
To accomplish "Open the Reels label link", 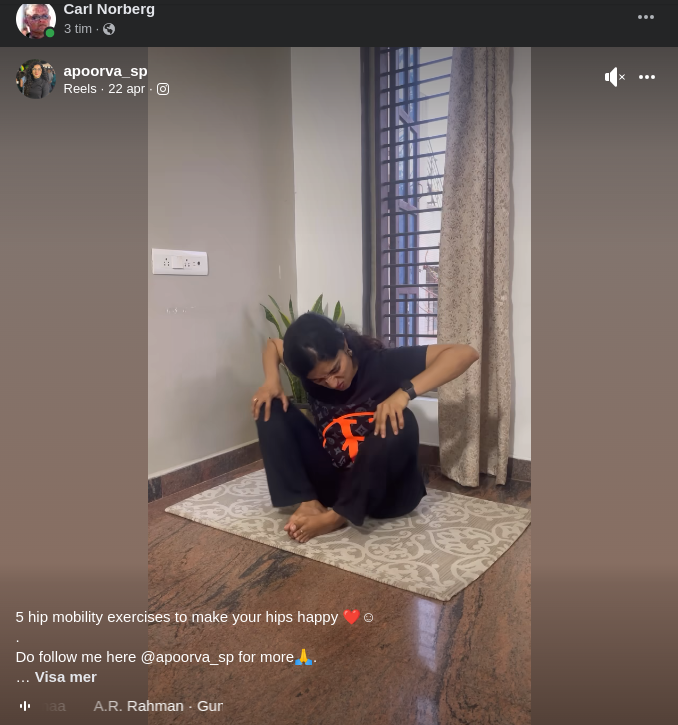I will 80,89.
